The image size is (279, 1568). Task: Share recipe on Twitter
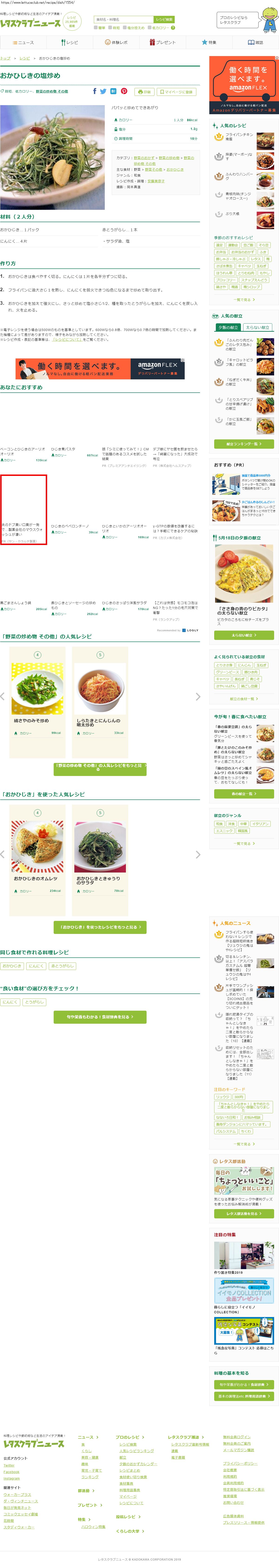[103, 91]
